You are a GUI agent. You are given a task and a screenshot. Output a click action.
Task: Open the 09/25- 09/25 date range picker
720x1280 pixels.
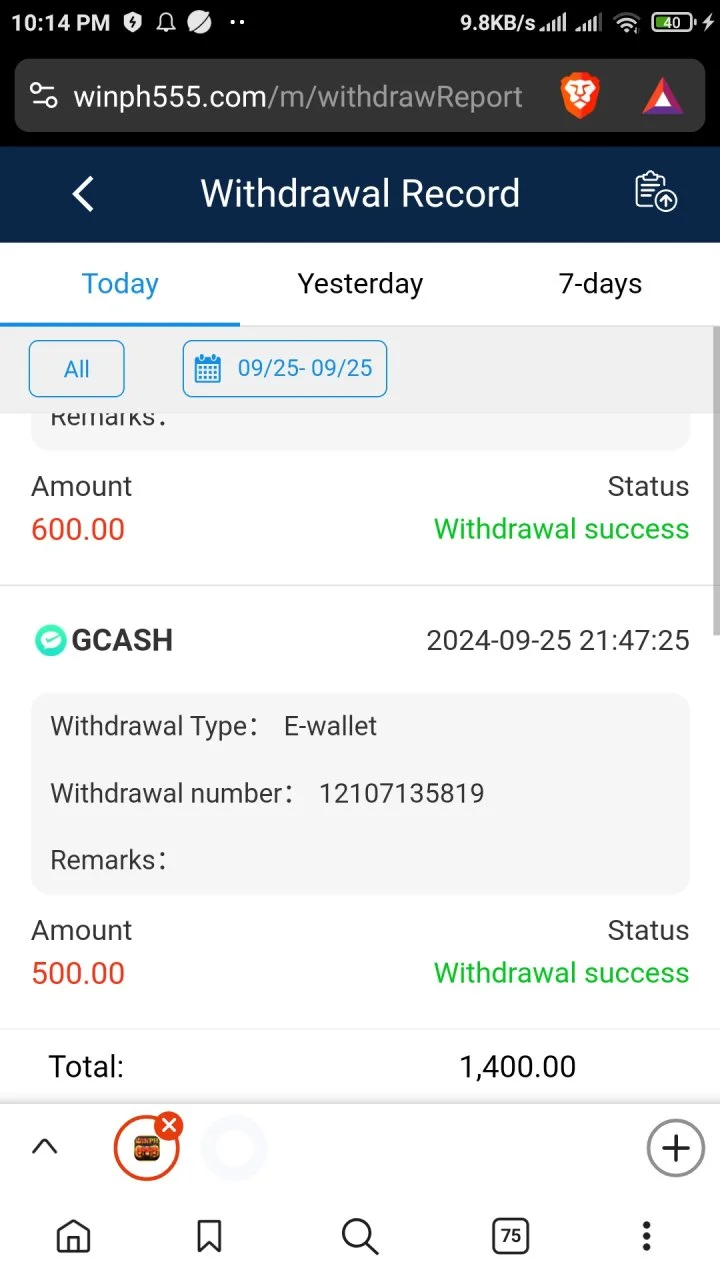285,369
